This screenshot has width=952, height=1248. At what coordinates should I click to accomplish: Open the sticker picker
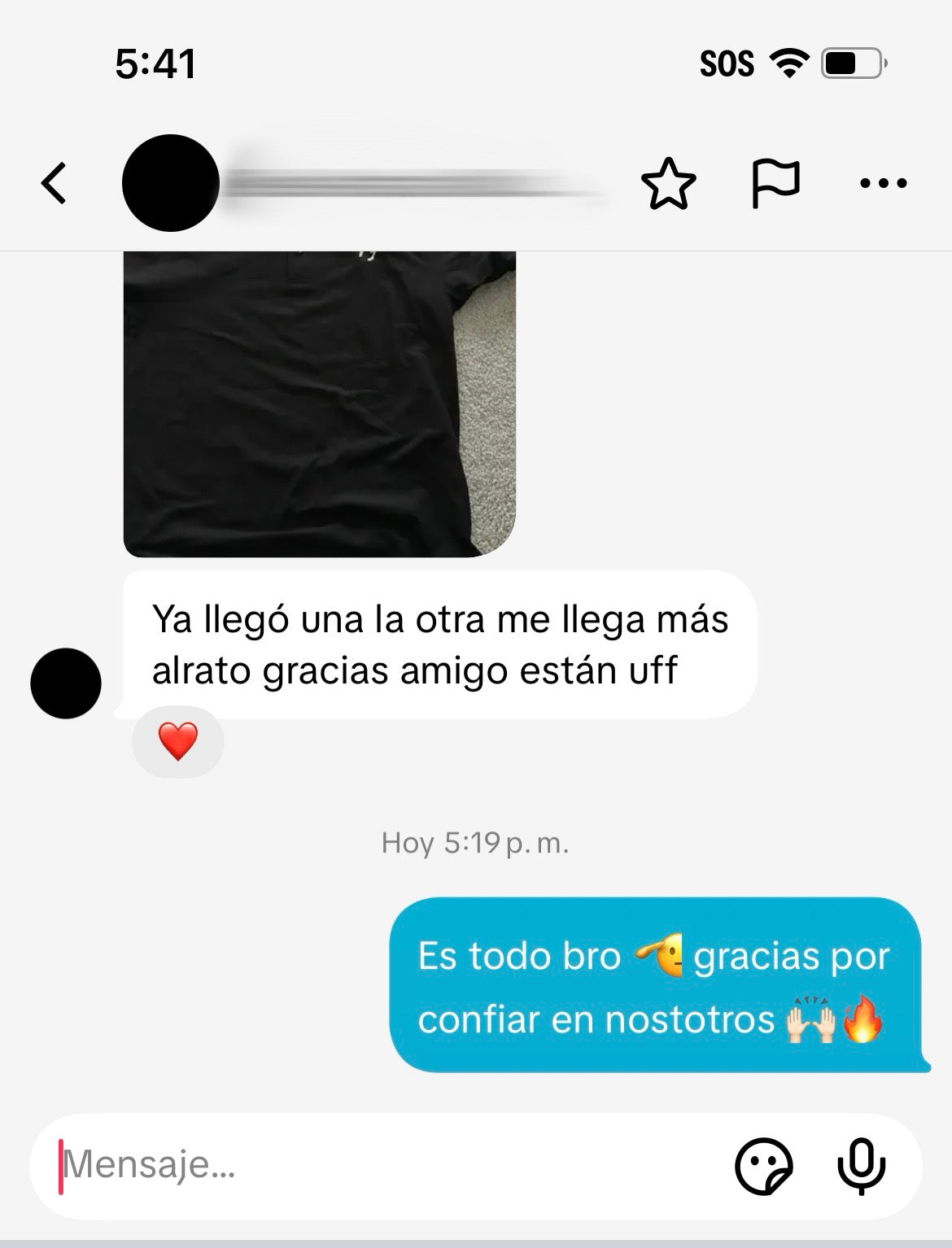click(763, 1166)
